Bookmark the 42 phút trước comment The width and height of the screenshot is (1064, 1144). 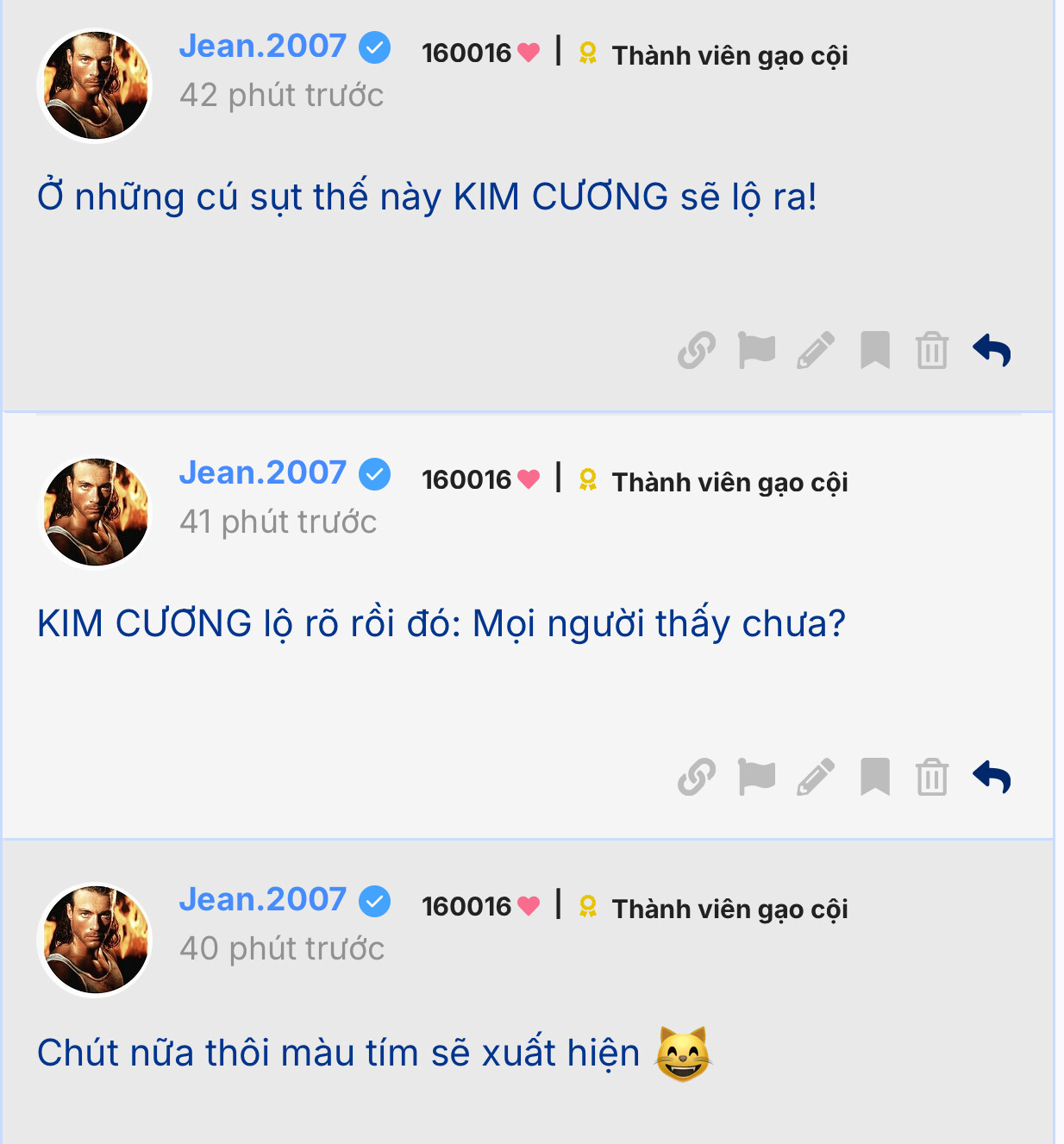tap(875, 350)
